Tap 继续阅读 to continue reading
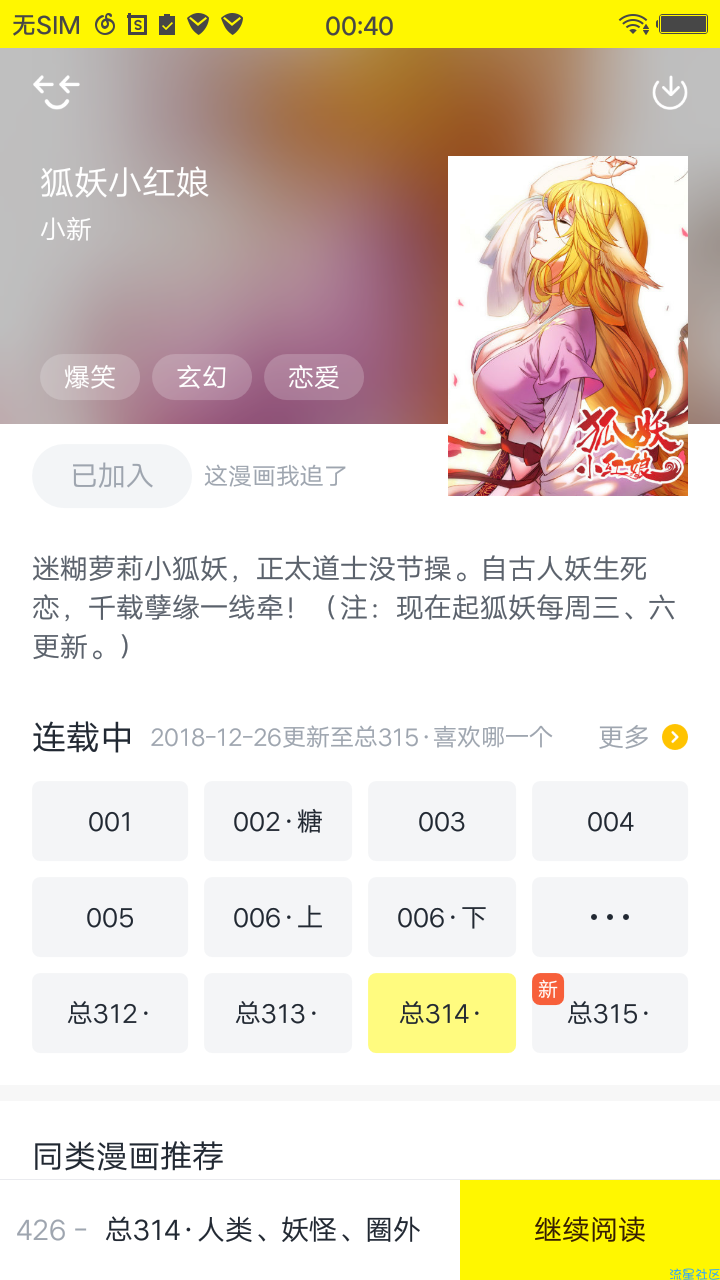This screenshot has width=720, height=1280. [590, 1229]
